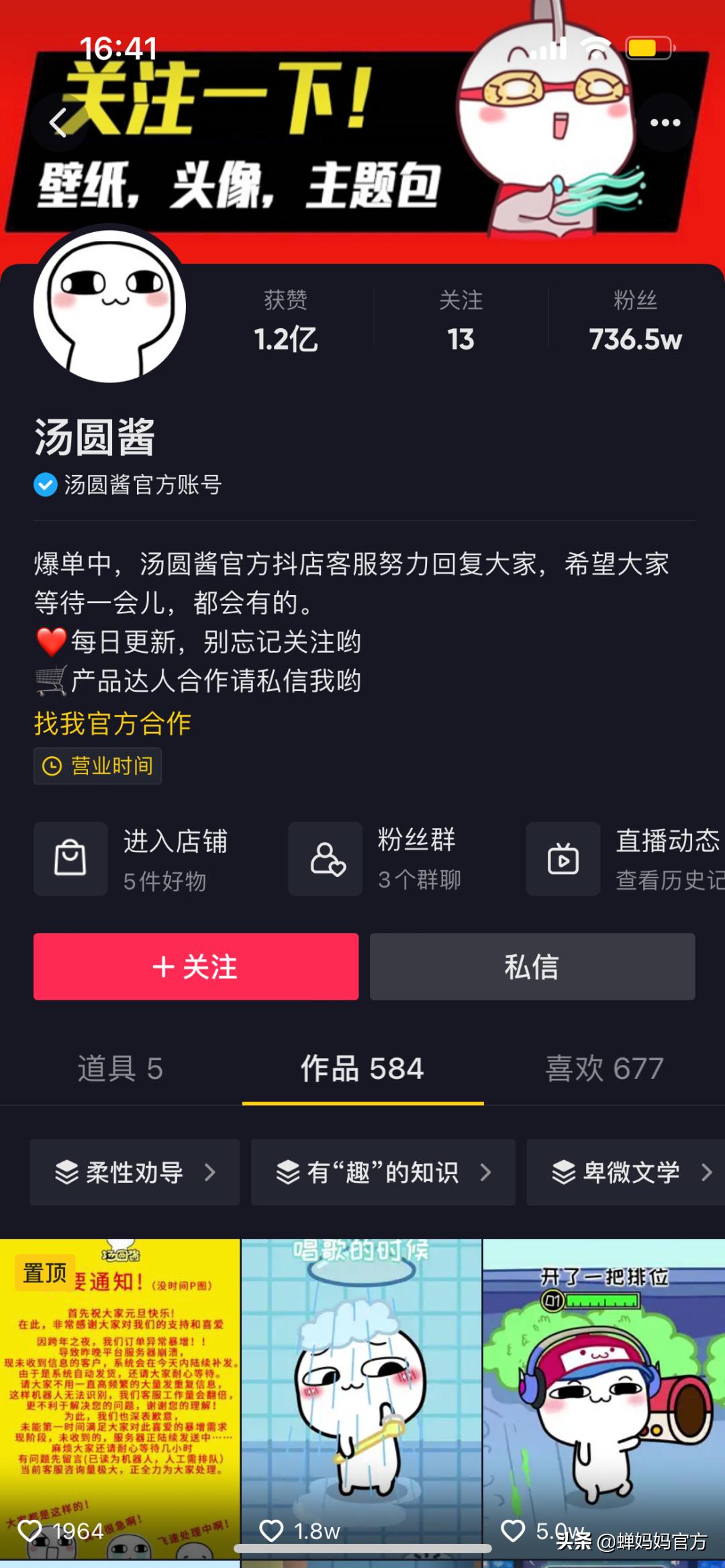Switch to the 道具 5 tab
Viewport: 725px width, 1568px height.
tap(119, 1071)
